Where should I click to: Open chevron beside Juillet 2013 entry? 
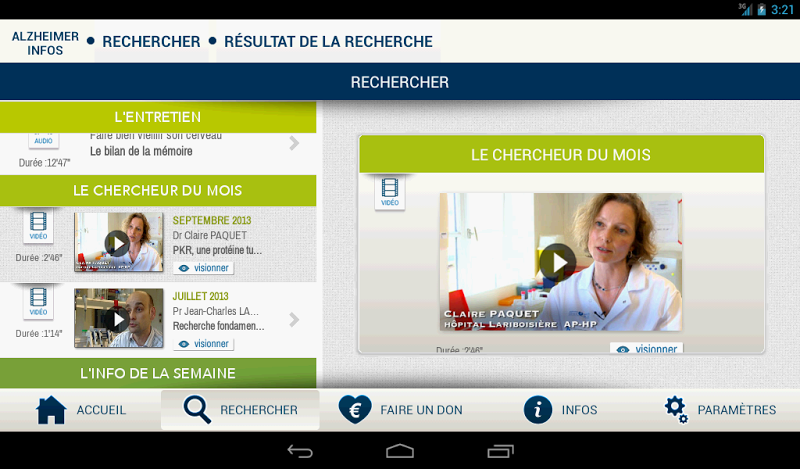[x=294, y=320]
